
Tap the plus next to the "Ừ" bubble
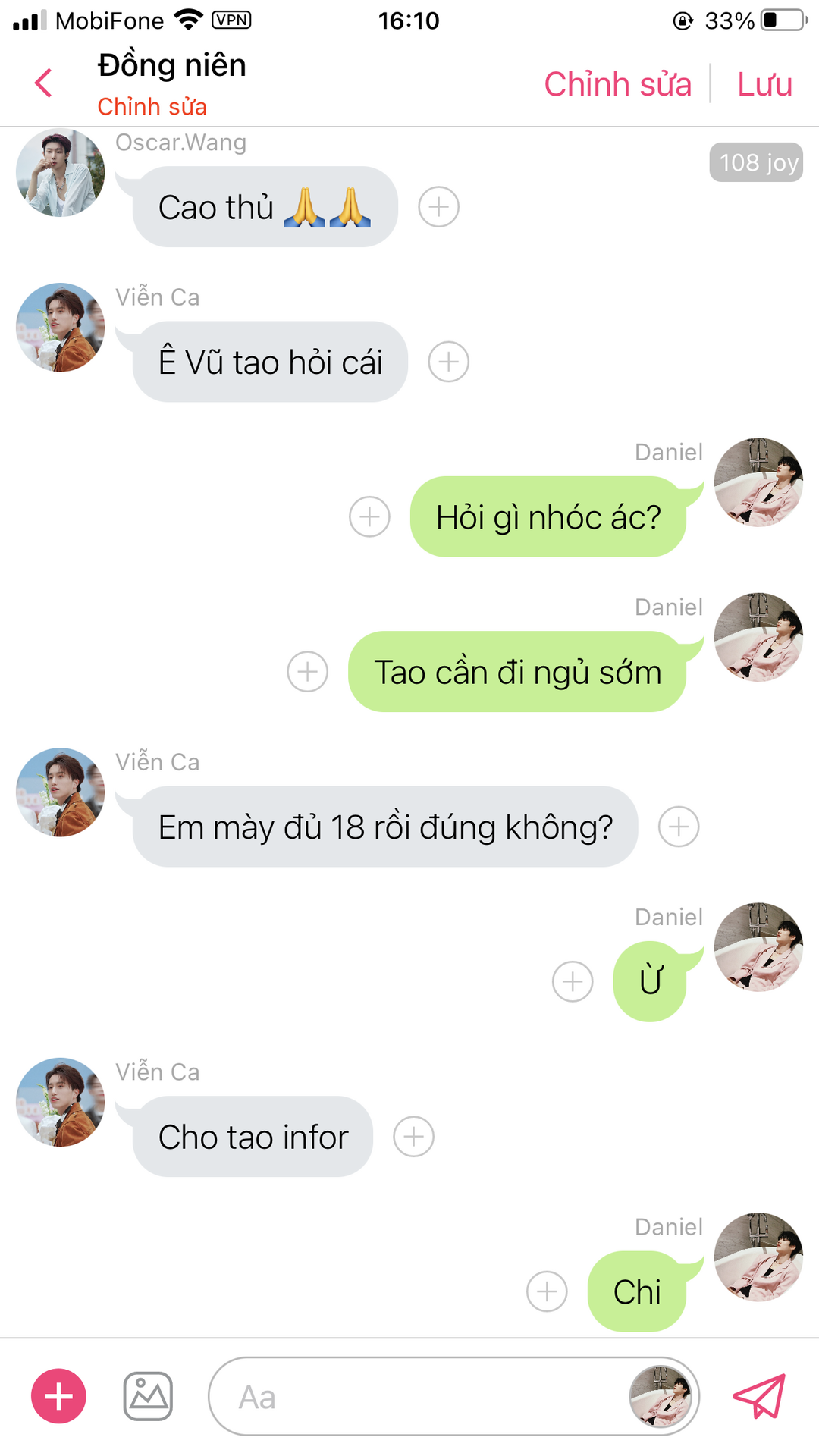coord(573,982)
